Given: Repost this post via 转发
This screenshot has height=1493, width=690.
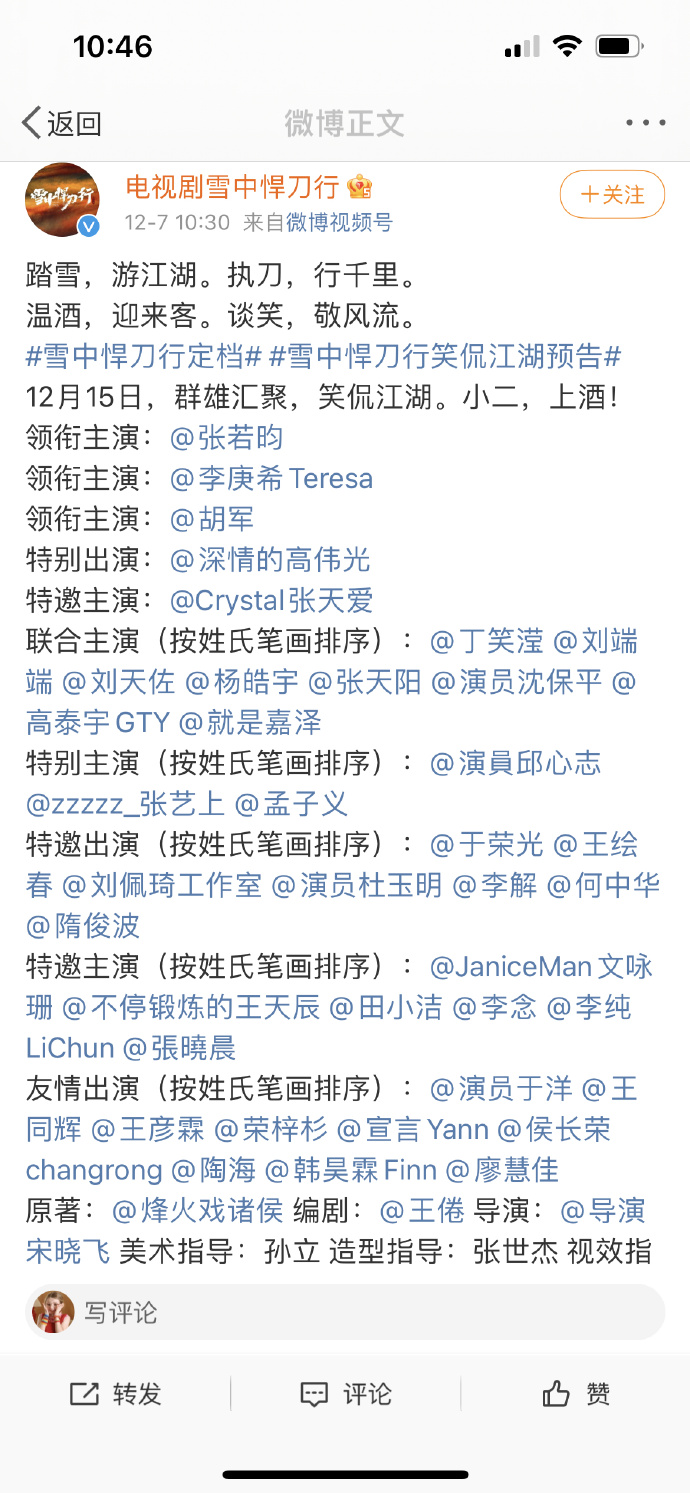Looking at the screenshot, I should click(116, 1394).
